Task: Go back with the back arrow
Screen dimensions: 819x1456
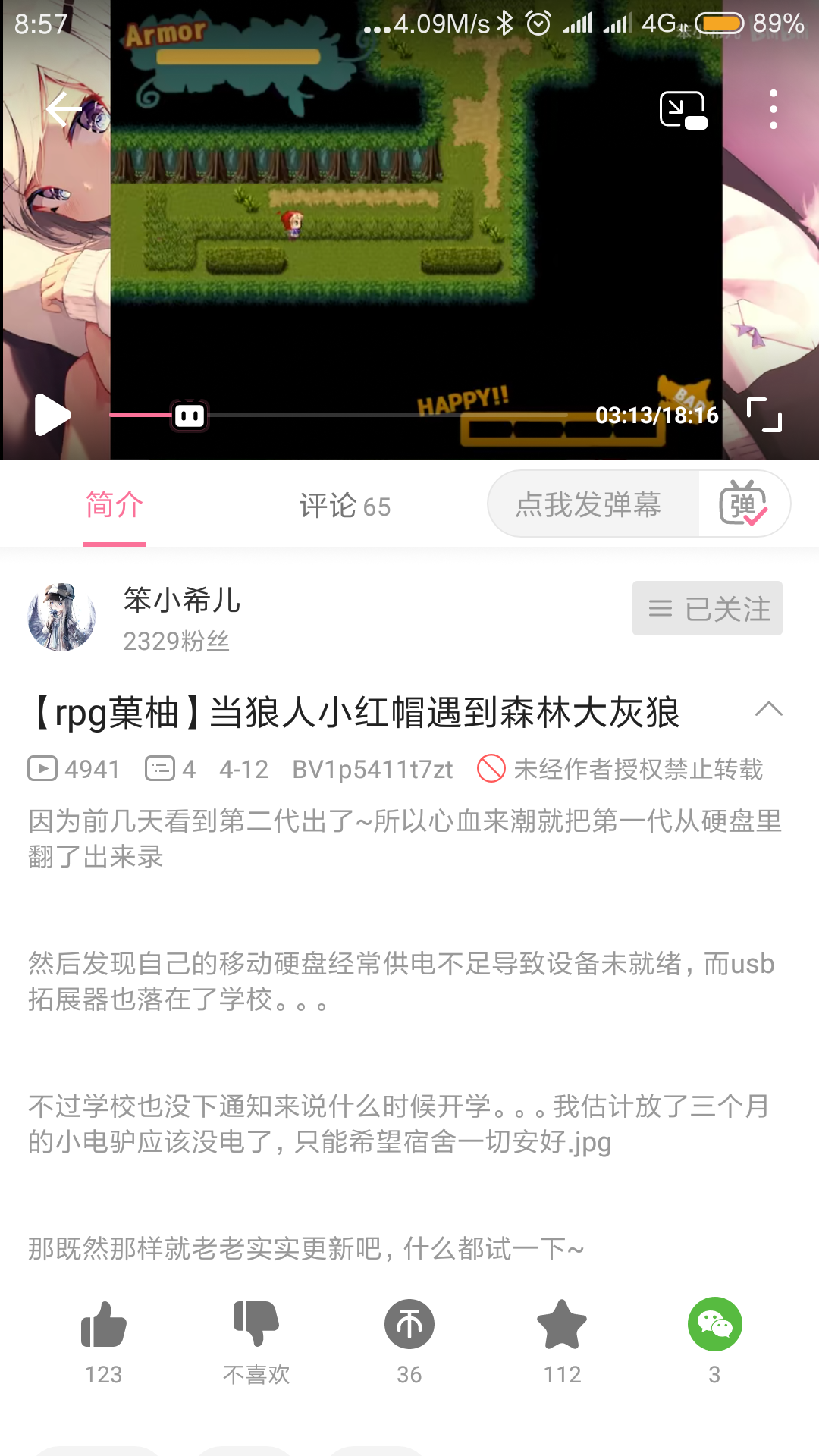Action: click(64, 108)
